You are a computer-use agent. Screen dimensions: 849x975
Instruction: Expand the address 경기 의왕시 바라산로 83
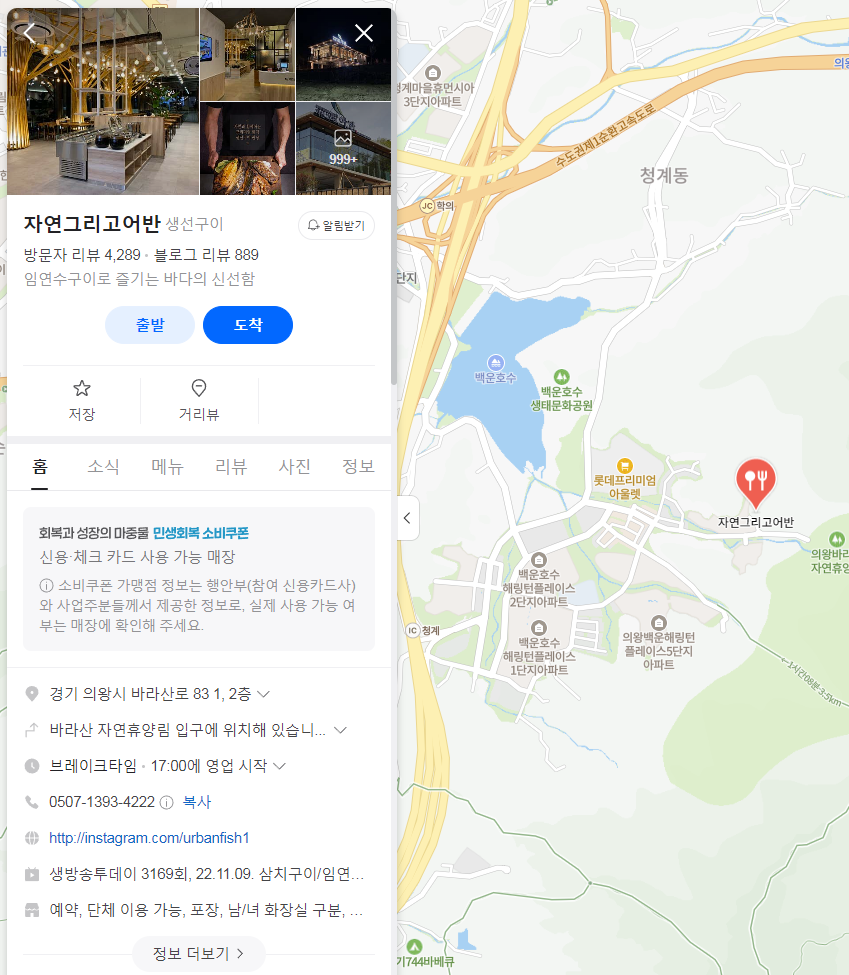pos(265,693)
